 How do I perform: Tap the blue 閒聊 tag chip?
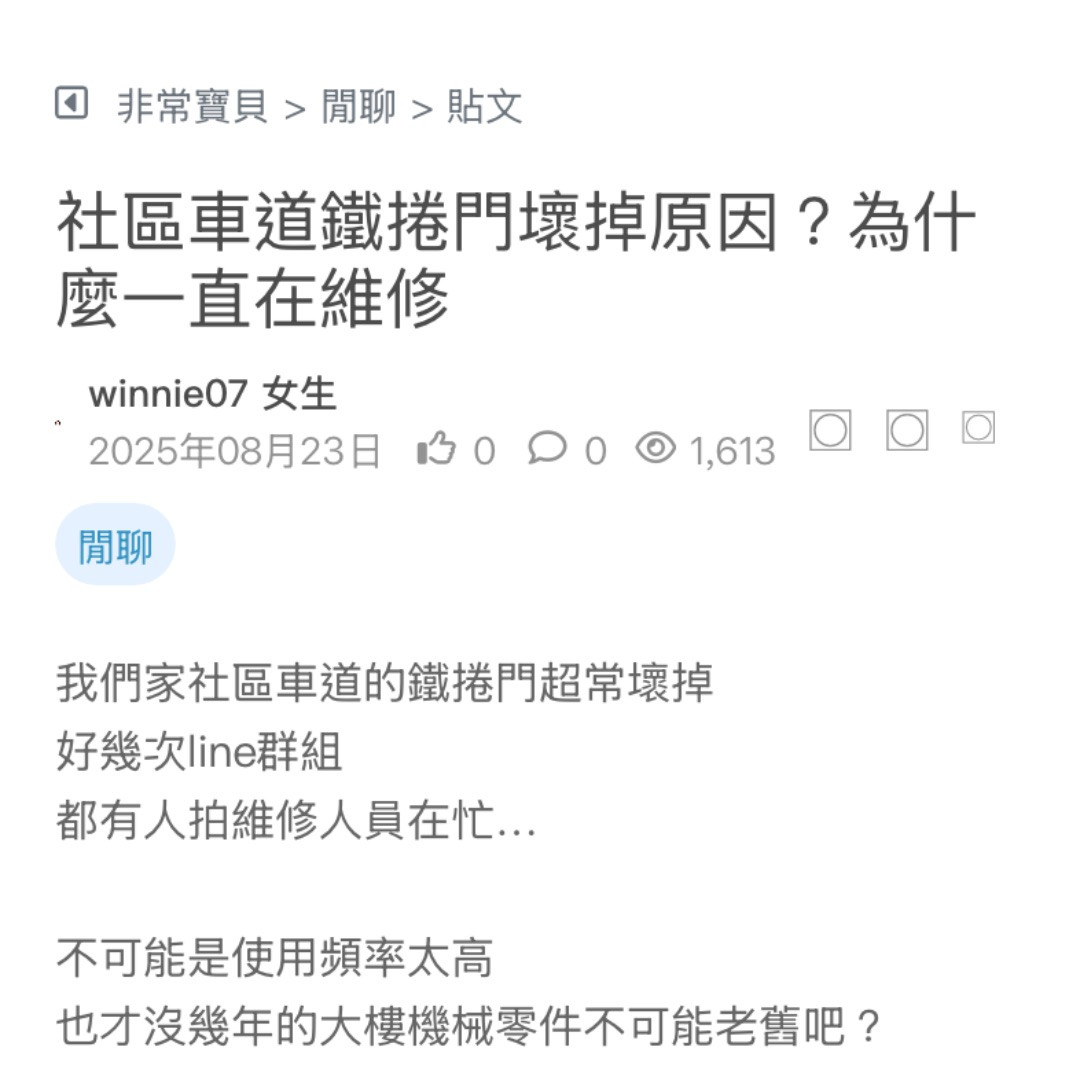coord(115,546)
